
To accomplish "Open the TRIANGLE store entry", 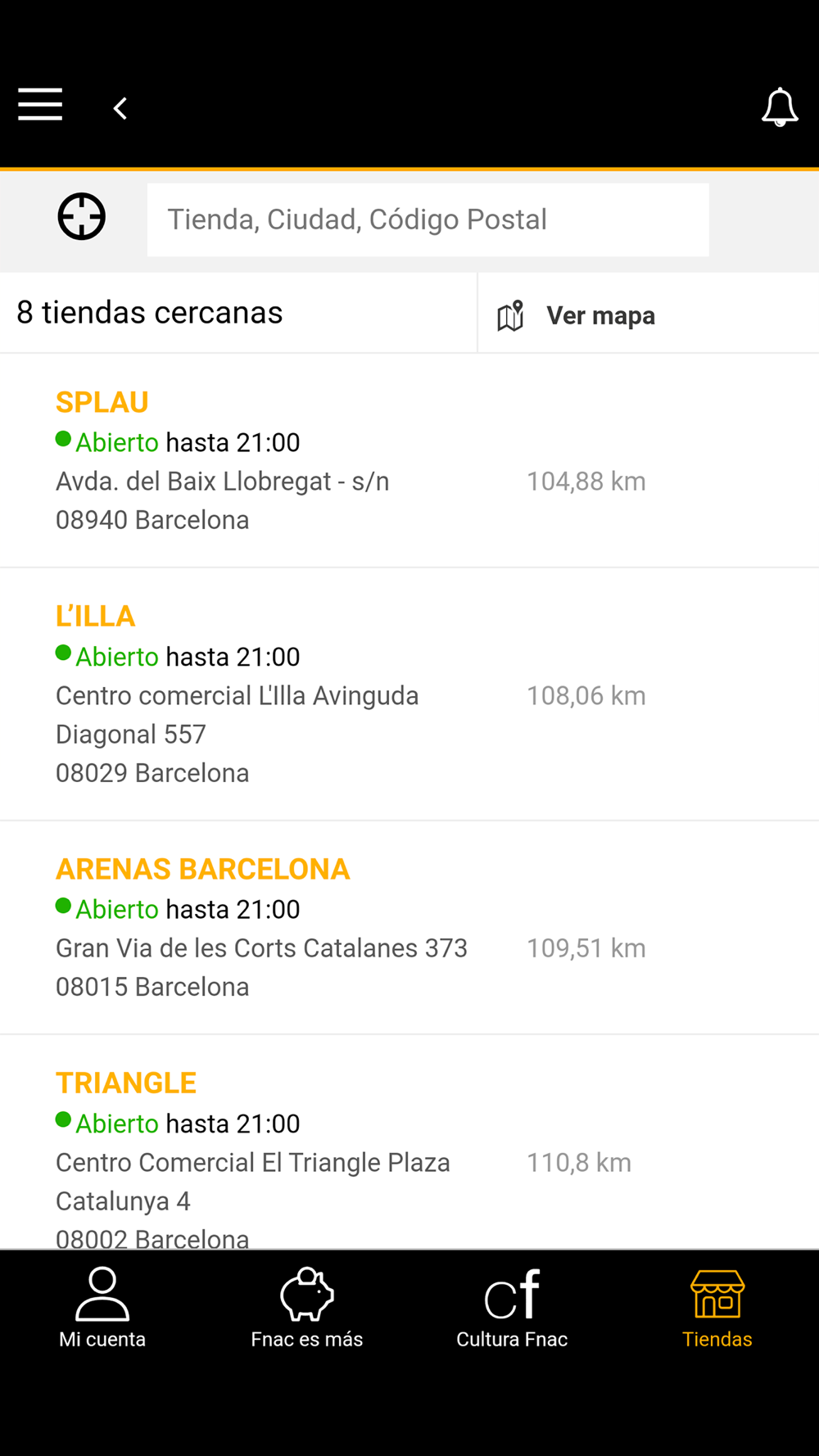I will click(126, 1083).
